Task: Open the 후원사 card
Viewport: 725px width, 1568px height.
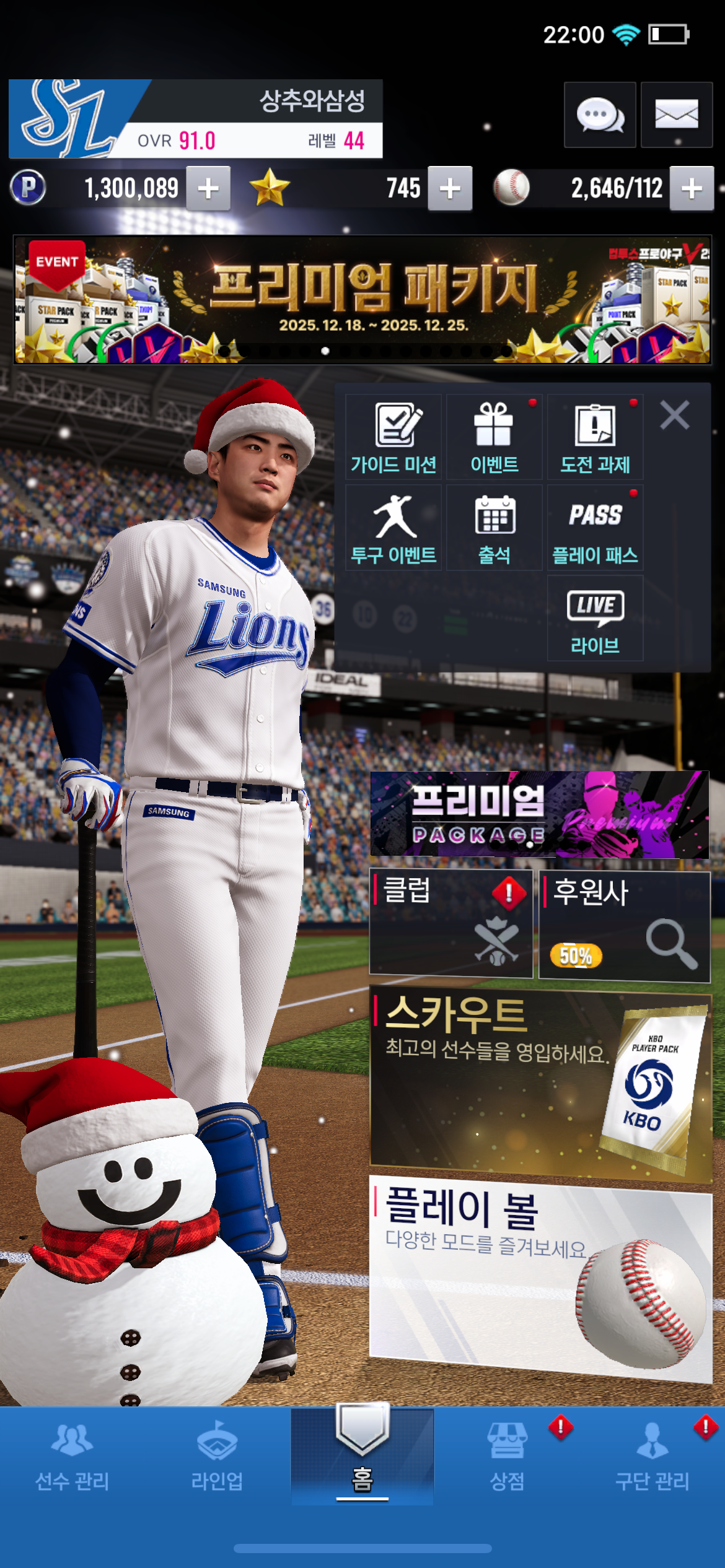Action: (624, 926)
